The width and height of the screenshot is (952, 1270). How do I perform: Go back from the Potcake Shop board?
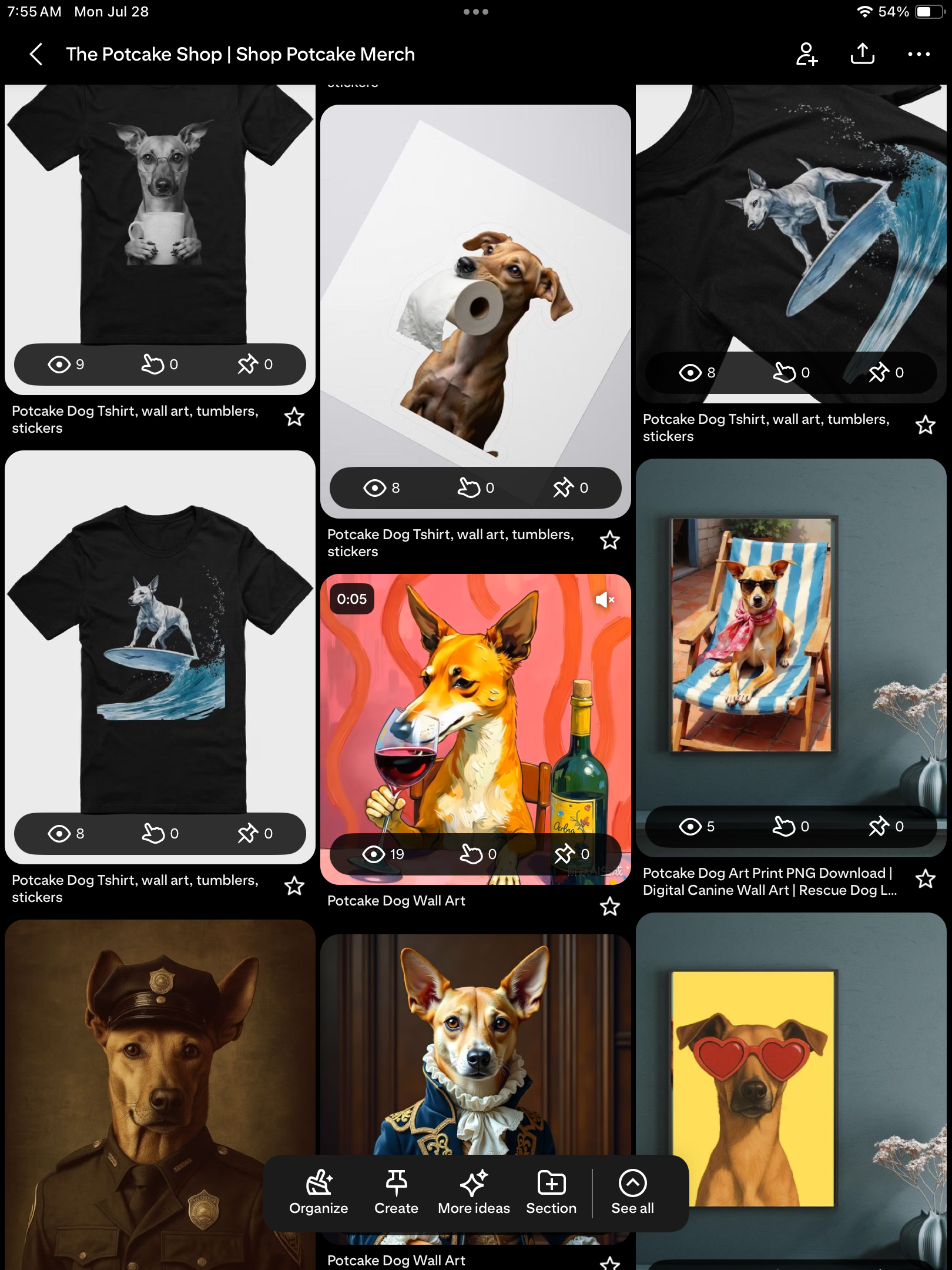coord(36,54)
